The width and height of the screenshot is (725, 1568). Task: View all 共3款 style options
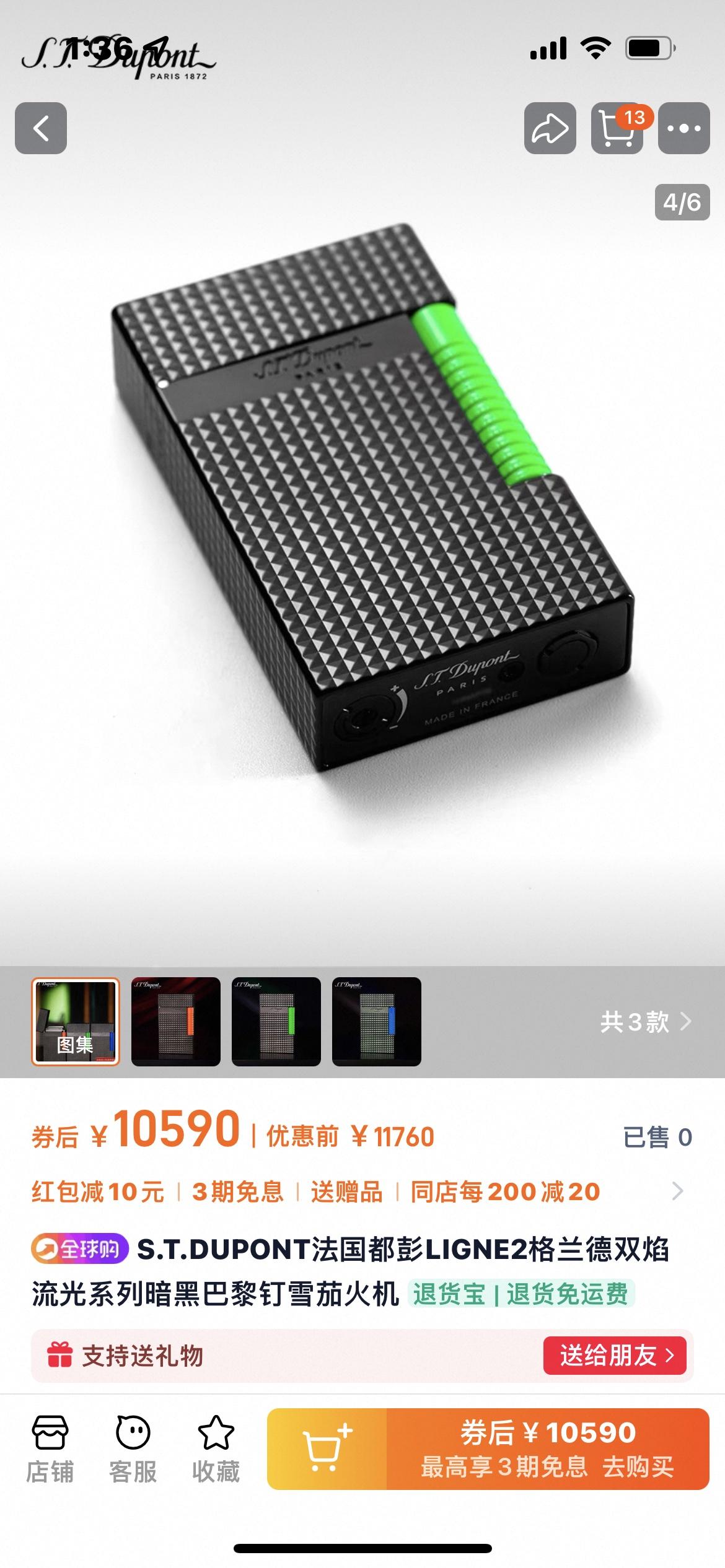point(644,1021)
